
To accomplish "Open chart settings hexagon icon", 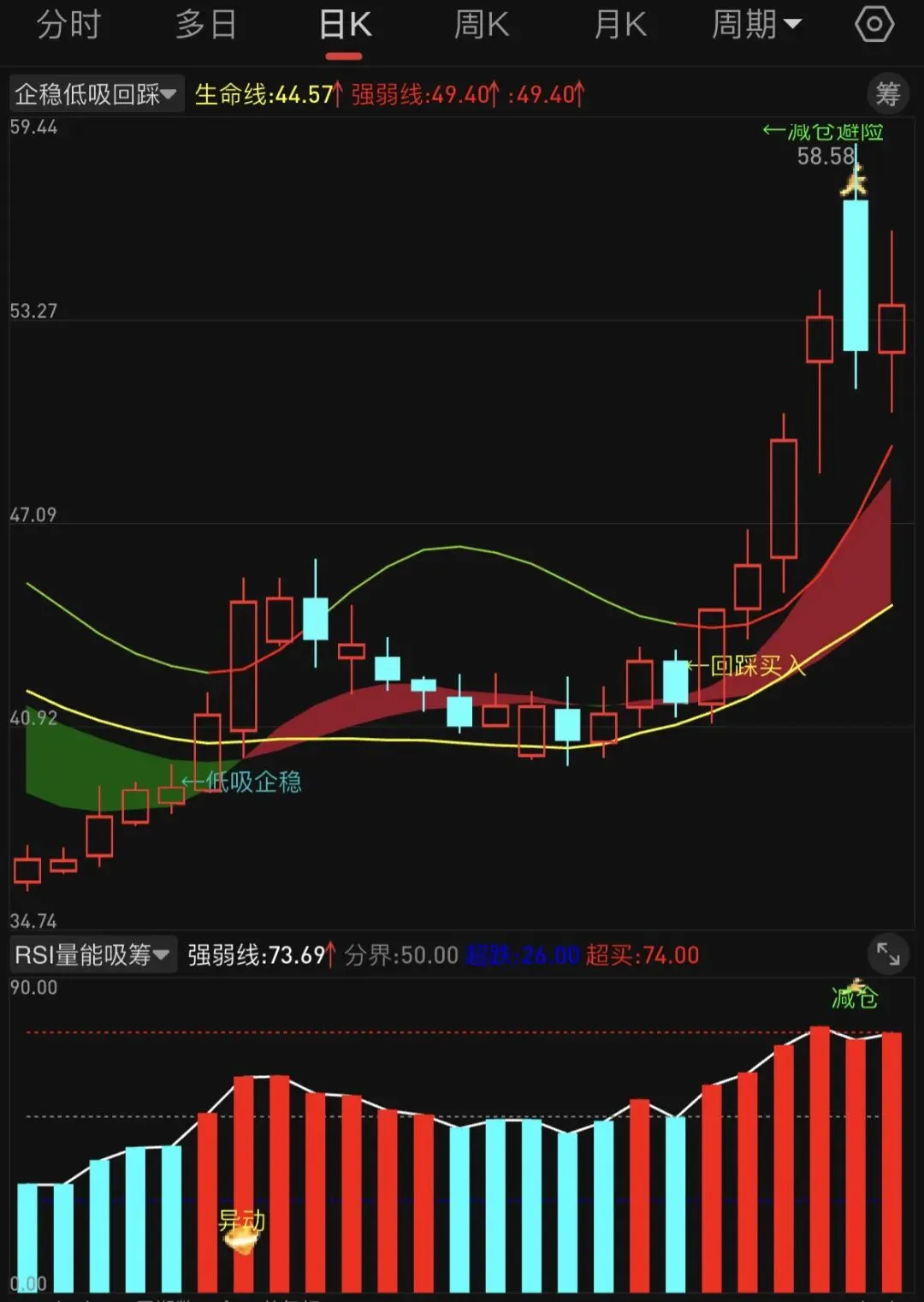I will (x=874, y=25).
